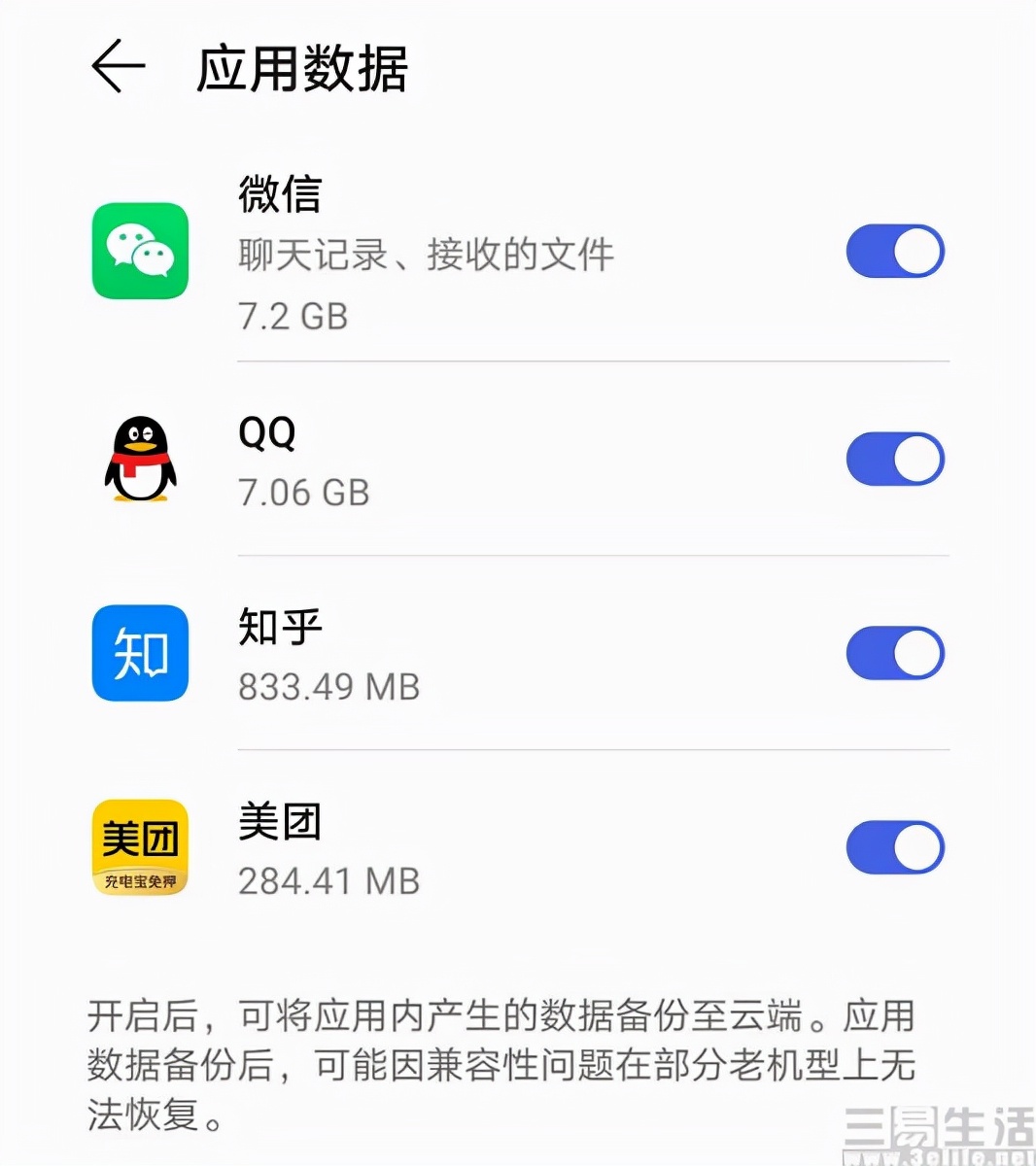Viewport: 1036px width, 1166px height.
Task: Disable the 美团 backup switch
Action: click(894, 846)
